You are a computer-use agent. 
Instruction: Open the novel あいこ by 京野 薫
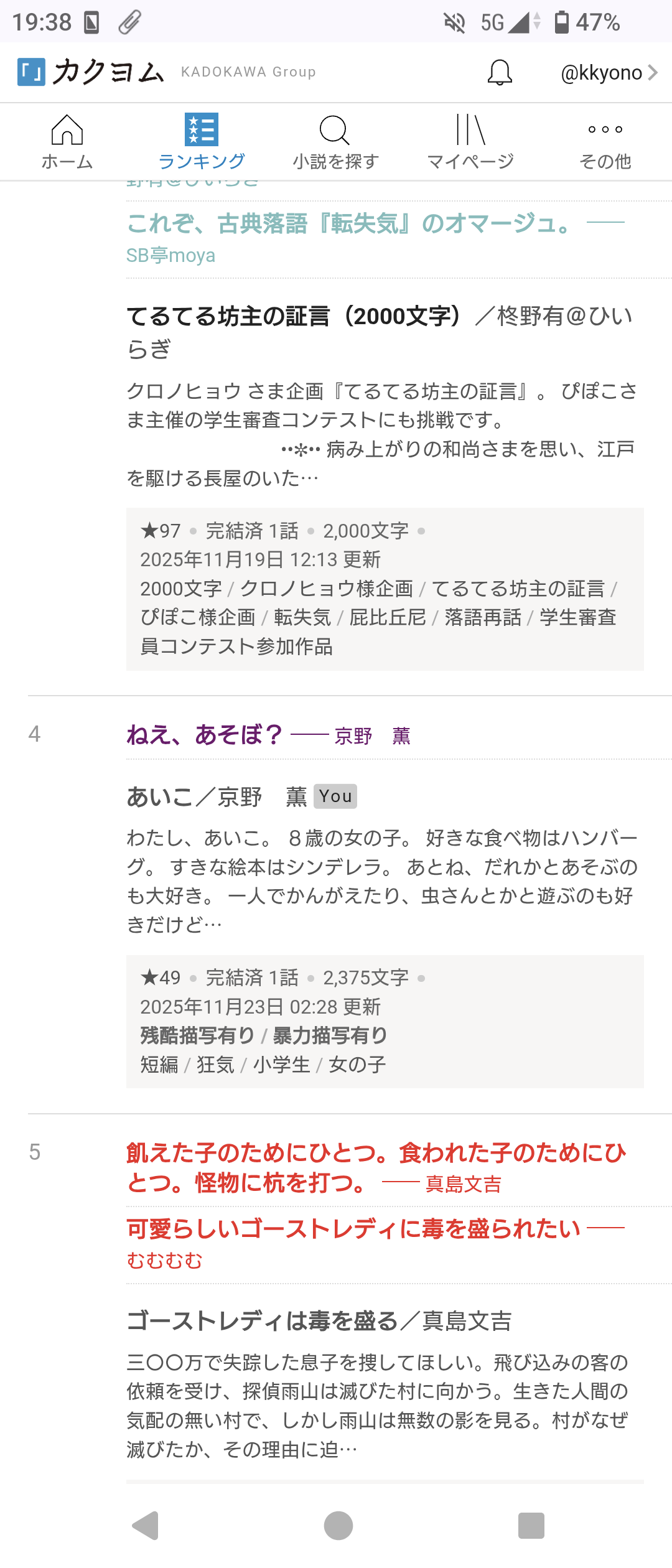159,797
